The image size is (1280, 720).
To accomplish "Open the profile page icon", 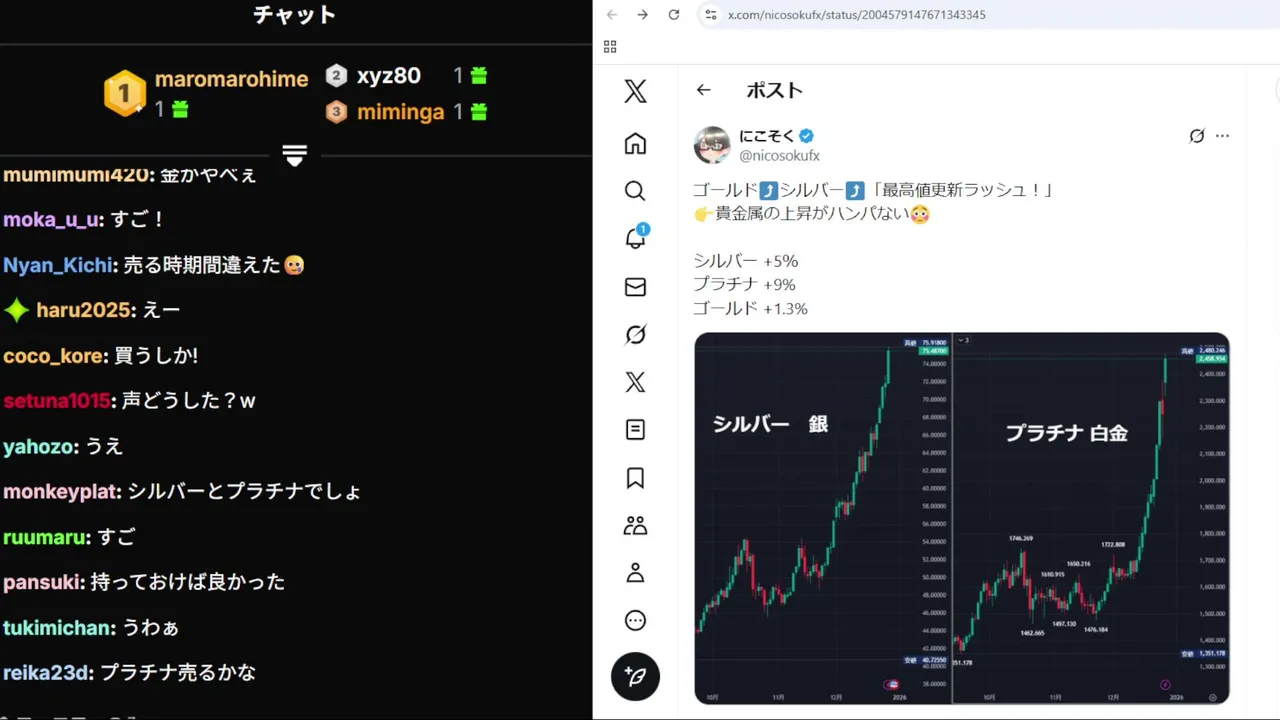I will pyautogui.click(x=635, y=573).
